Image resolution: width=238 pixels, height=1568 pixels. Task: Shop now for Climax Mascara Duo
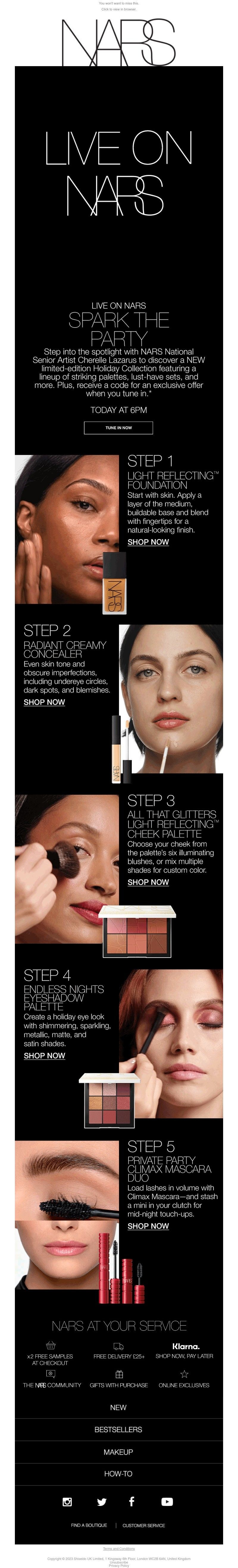tap(148, 1226)
